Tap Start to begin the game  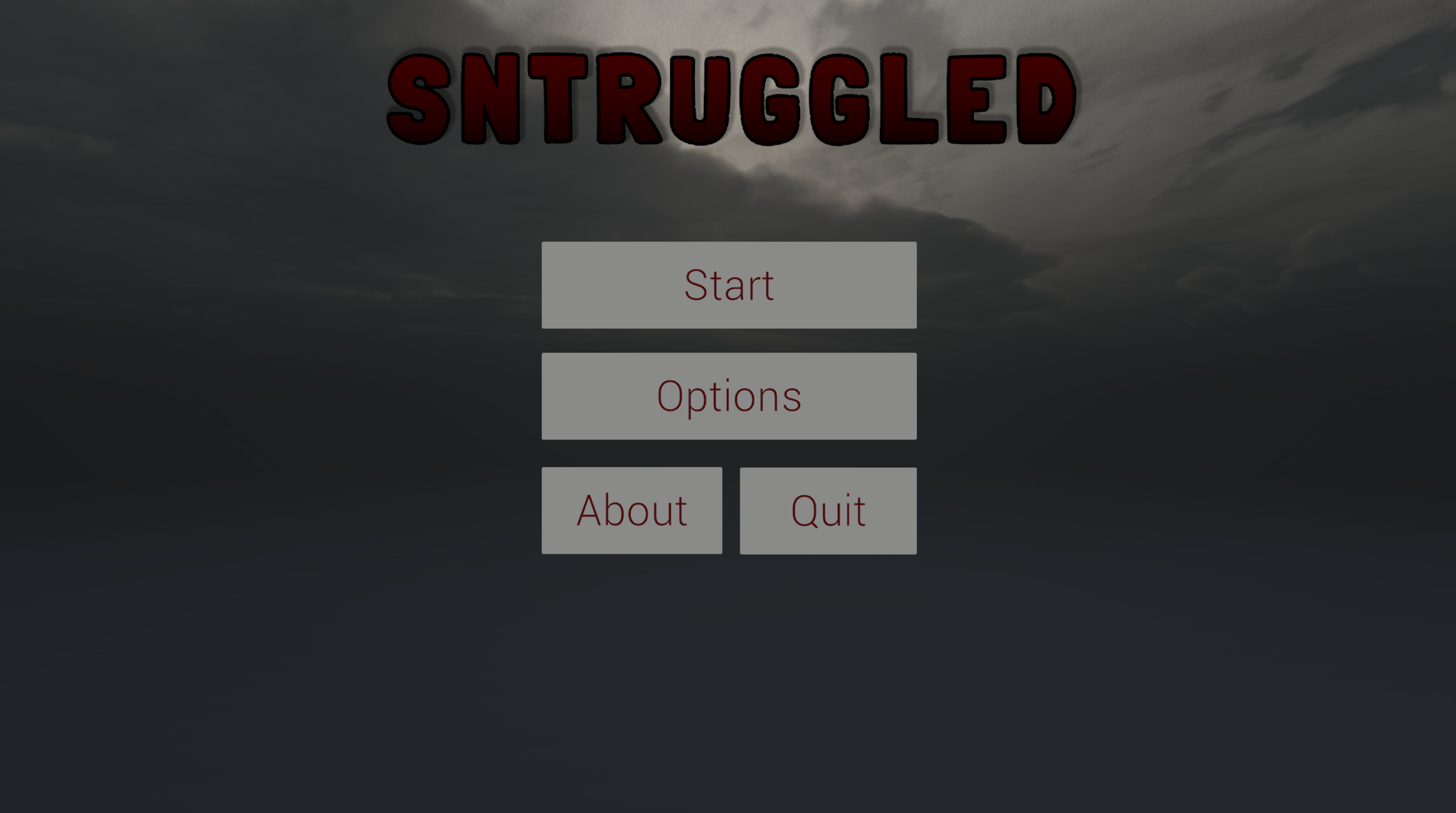coord(729,285)
